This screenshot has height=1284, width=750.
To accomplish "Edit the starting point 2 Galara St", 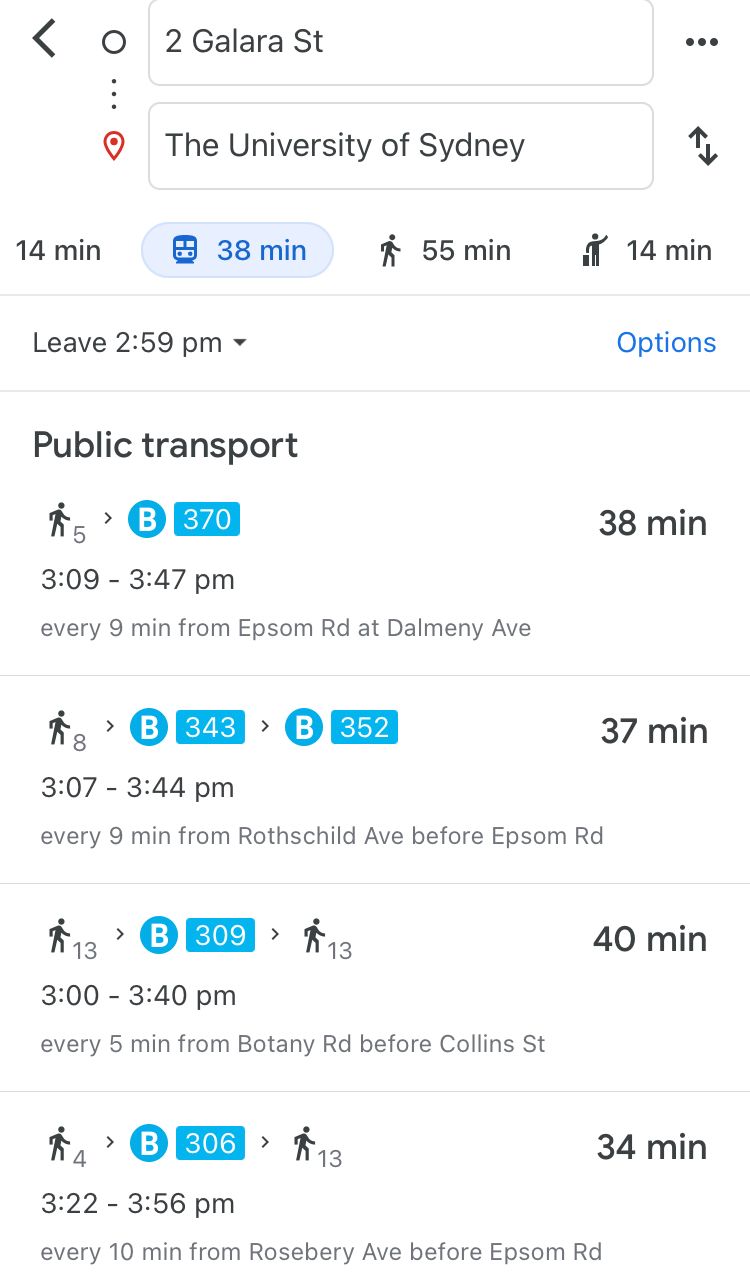I will (x=400, y=42).
